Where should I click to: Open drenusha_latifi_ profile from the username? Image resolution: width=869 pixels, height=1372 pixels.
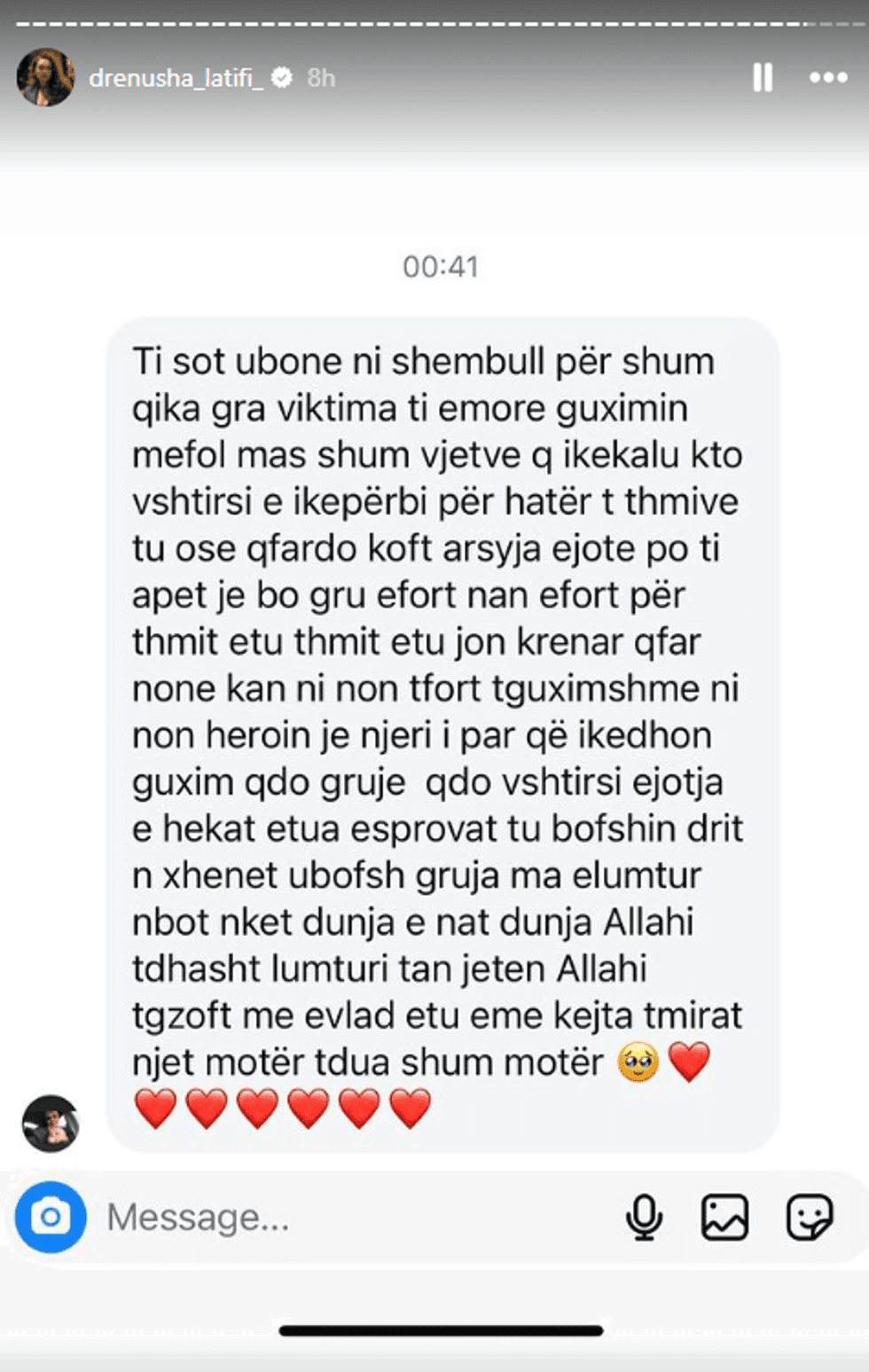(x=176, y=78)
